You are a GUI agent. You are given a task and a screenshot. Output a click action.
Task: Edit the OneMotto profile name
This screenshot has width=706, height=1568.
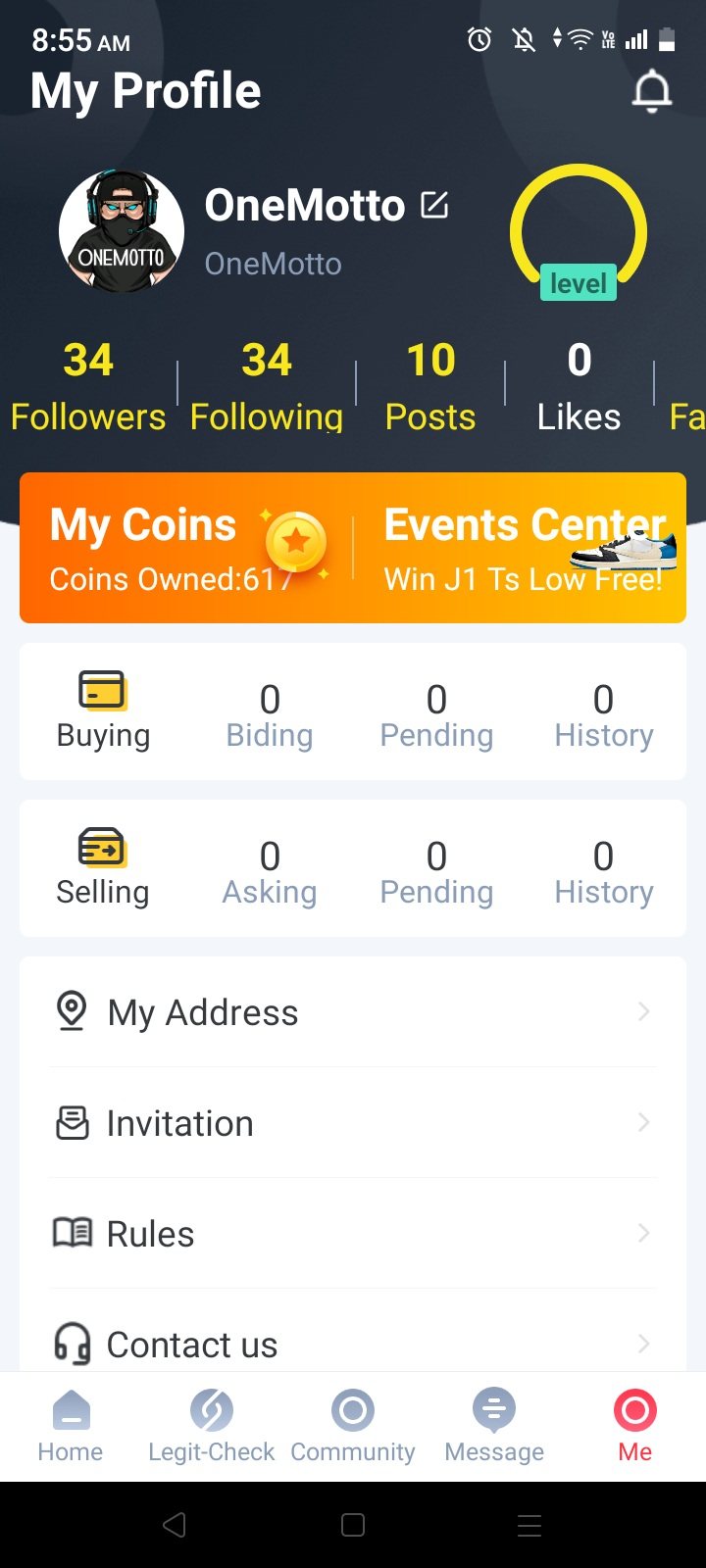(x=434, y=205)
